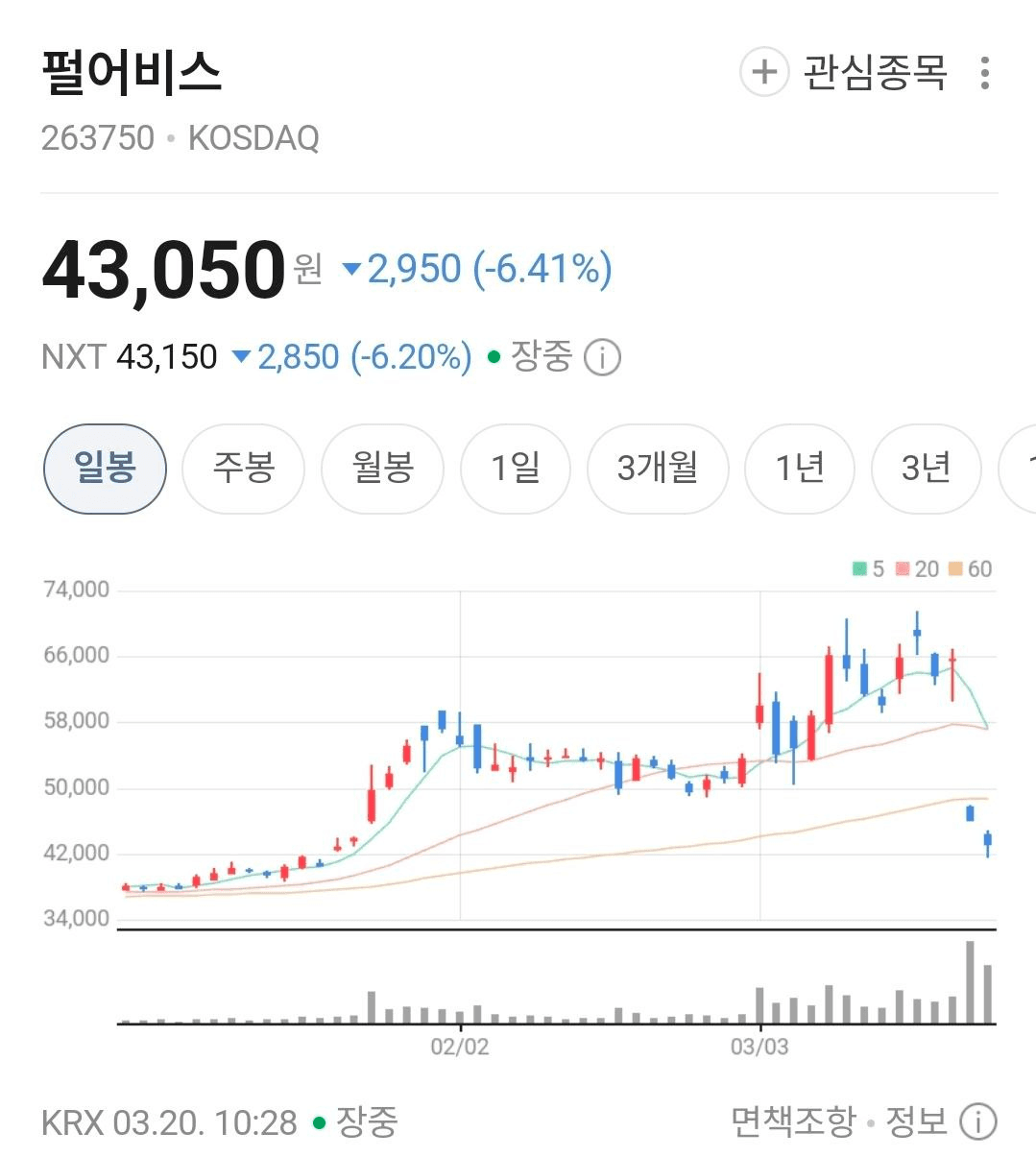
Task: Switch to 월봉 monthly chart
Action: click(x=382, y=469)
